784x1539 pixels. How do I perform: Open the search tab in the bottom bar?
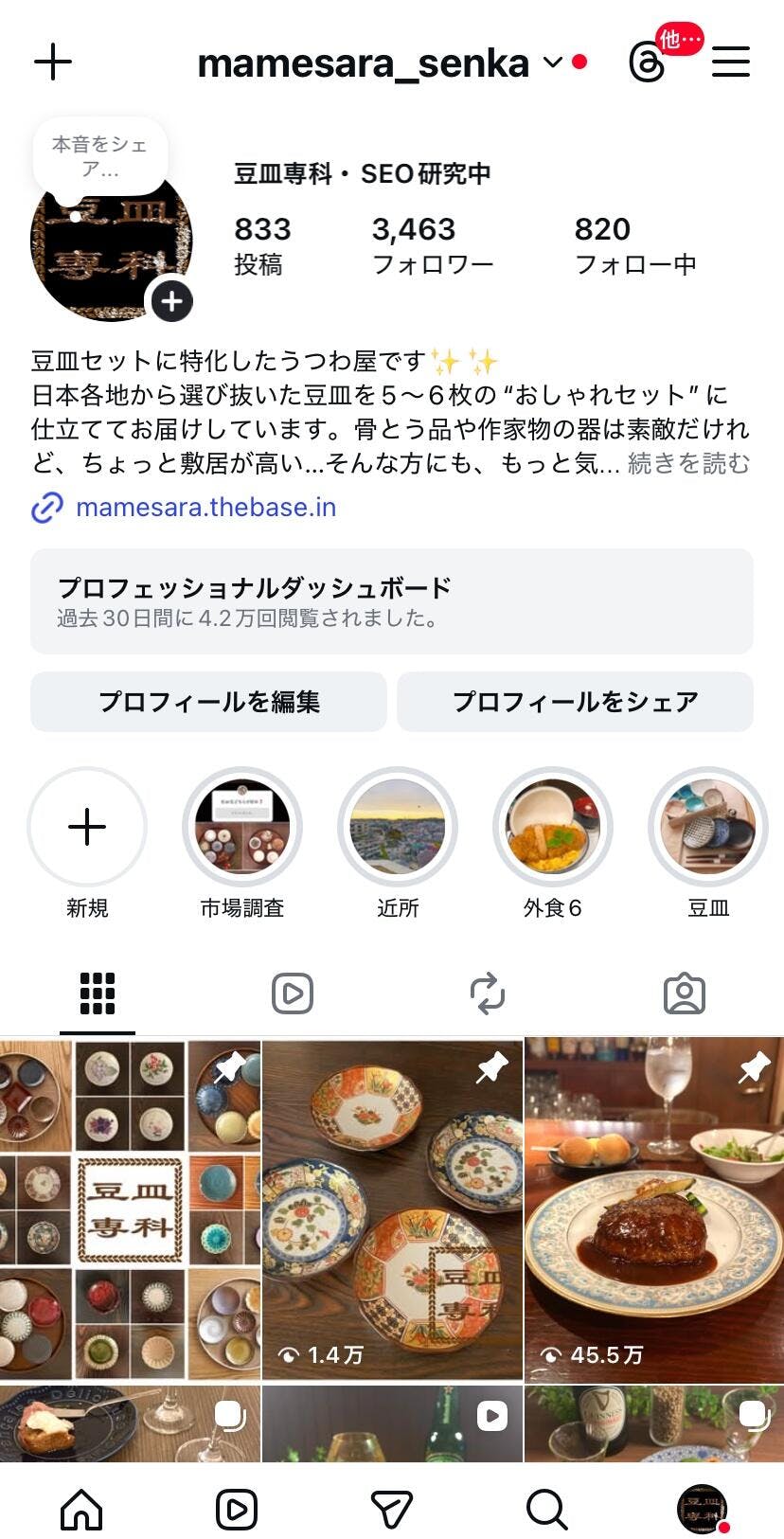[546, 1510]
